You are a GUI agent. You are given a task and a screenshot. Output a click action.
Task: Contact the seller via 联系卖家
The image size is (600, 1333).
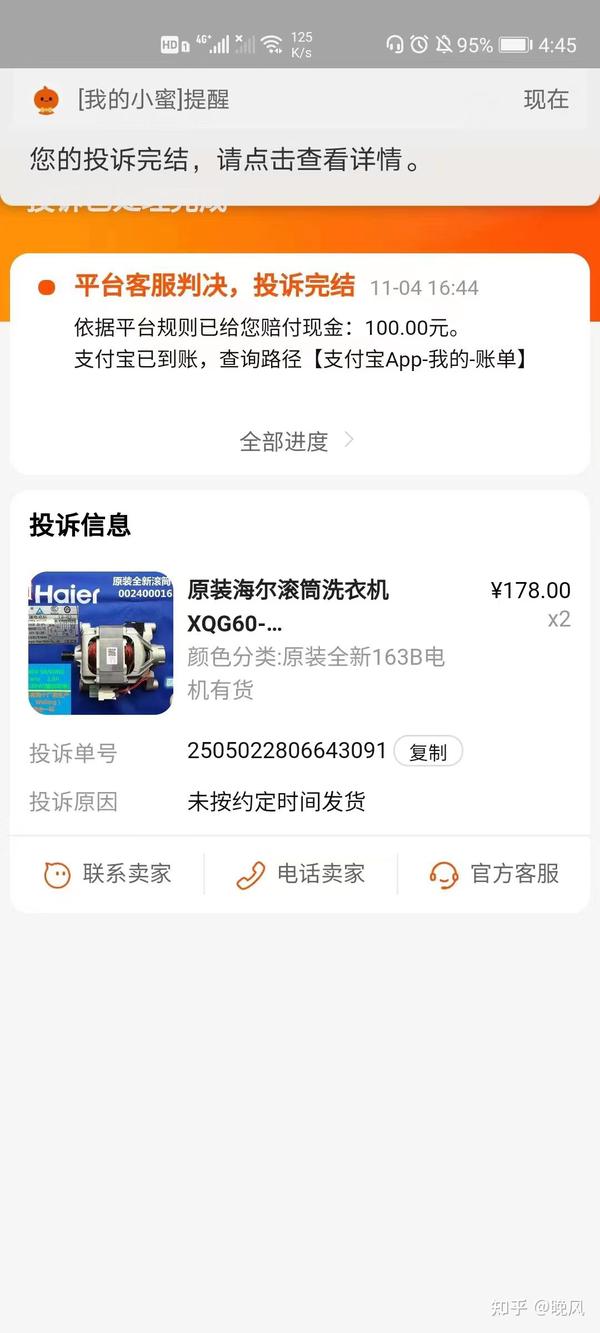point(107,874)
